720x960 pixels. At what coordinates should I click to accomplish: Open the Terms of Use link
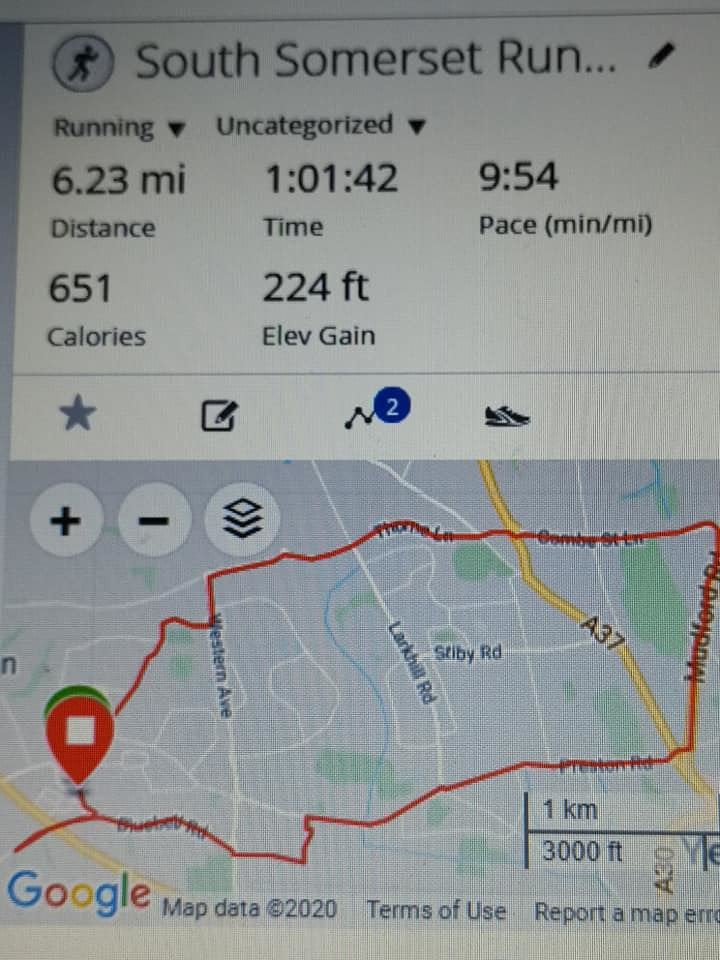435,911
